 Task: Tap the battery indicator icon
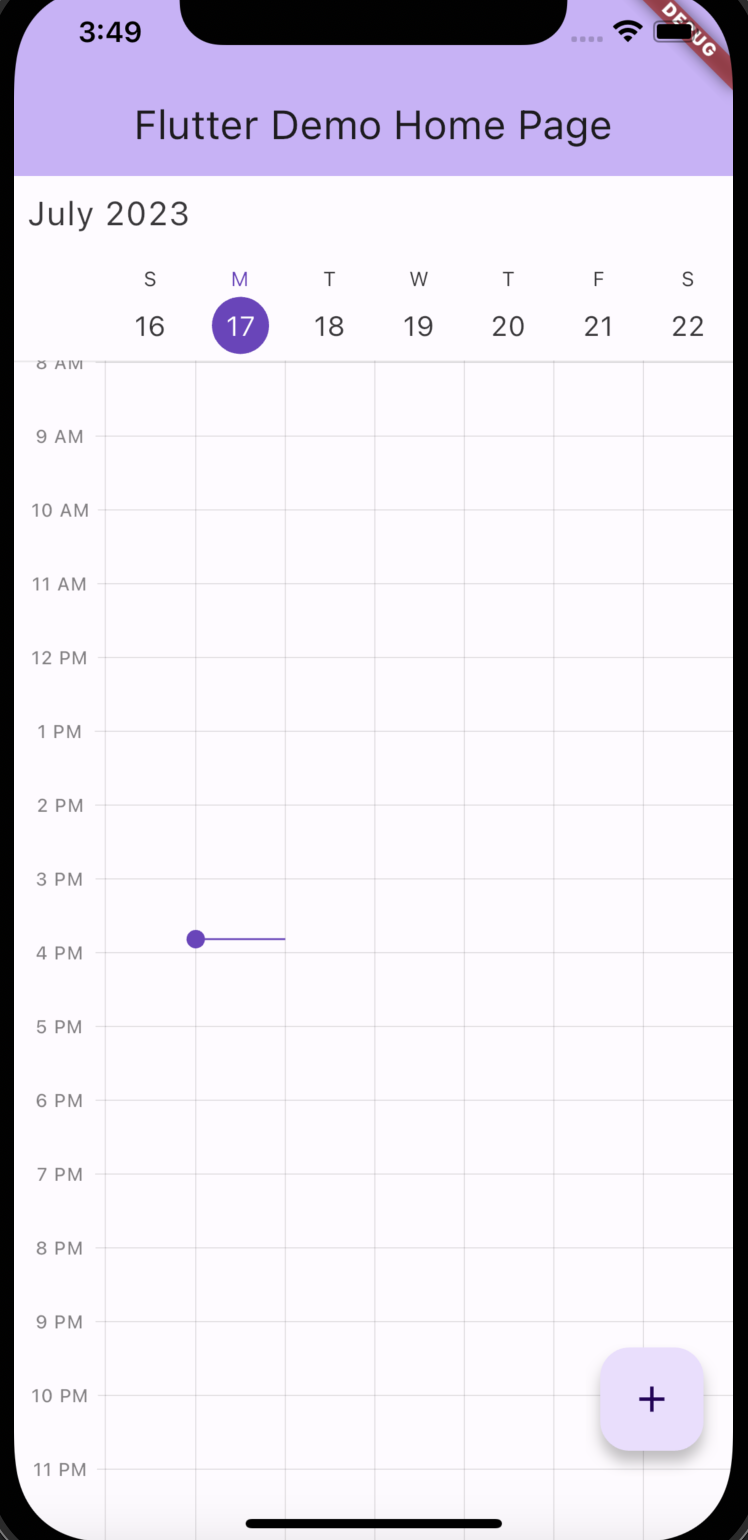tap(673, 31)
